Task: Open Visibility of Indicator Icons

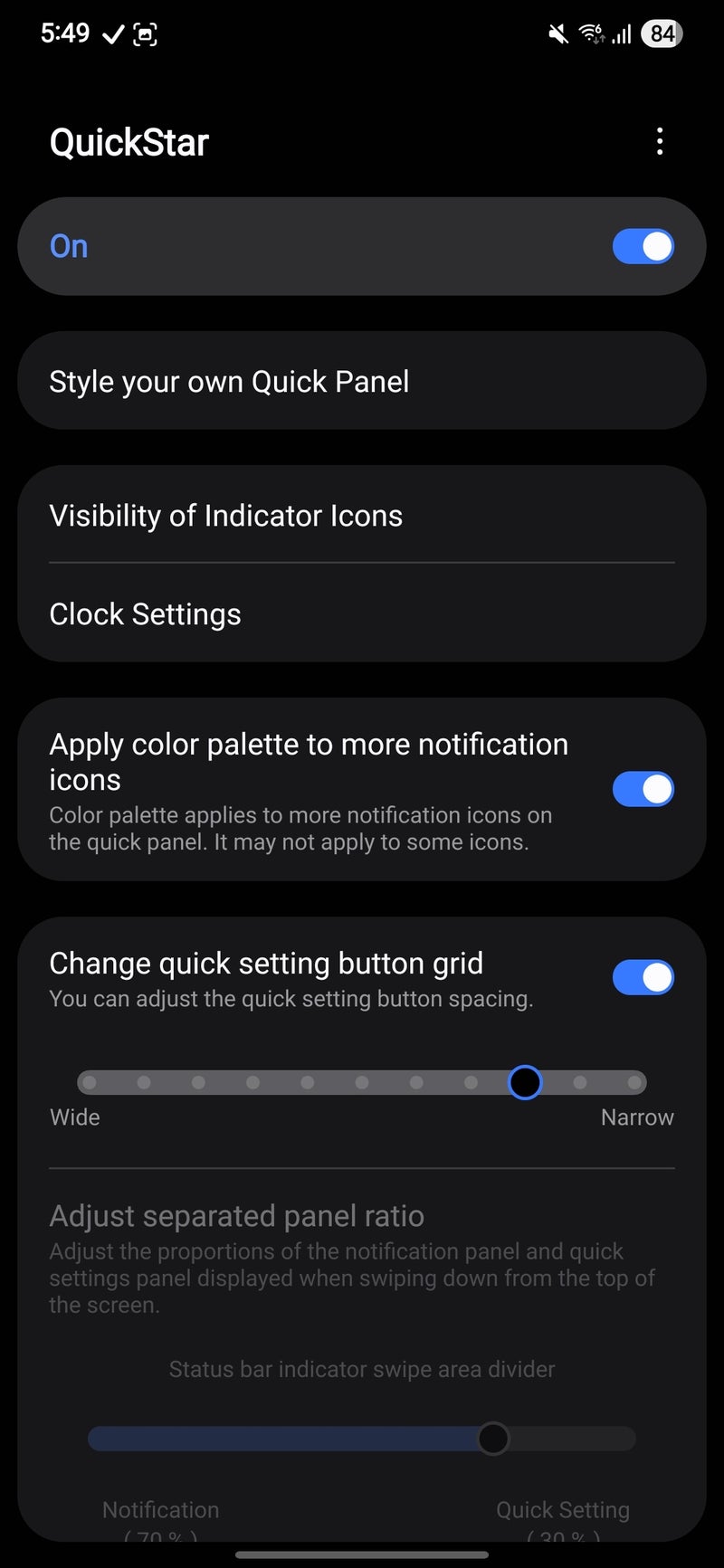Action: [225, 515]
